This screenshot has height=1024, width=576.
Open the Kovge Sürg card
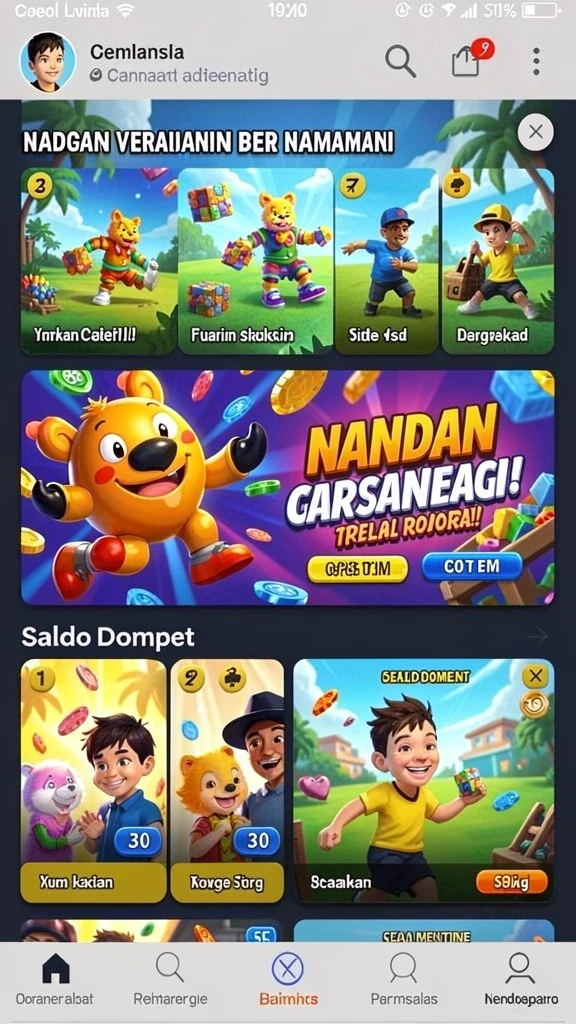(x=227, y=780)
